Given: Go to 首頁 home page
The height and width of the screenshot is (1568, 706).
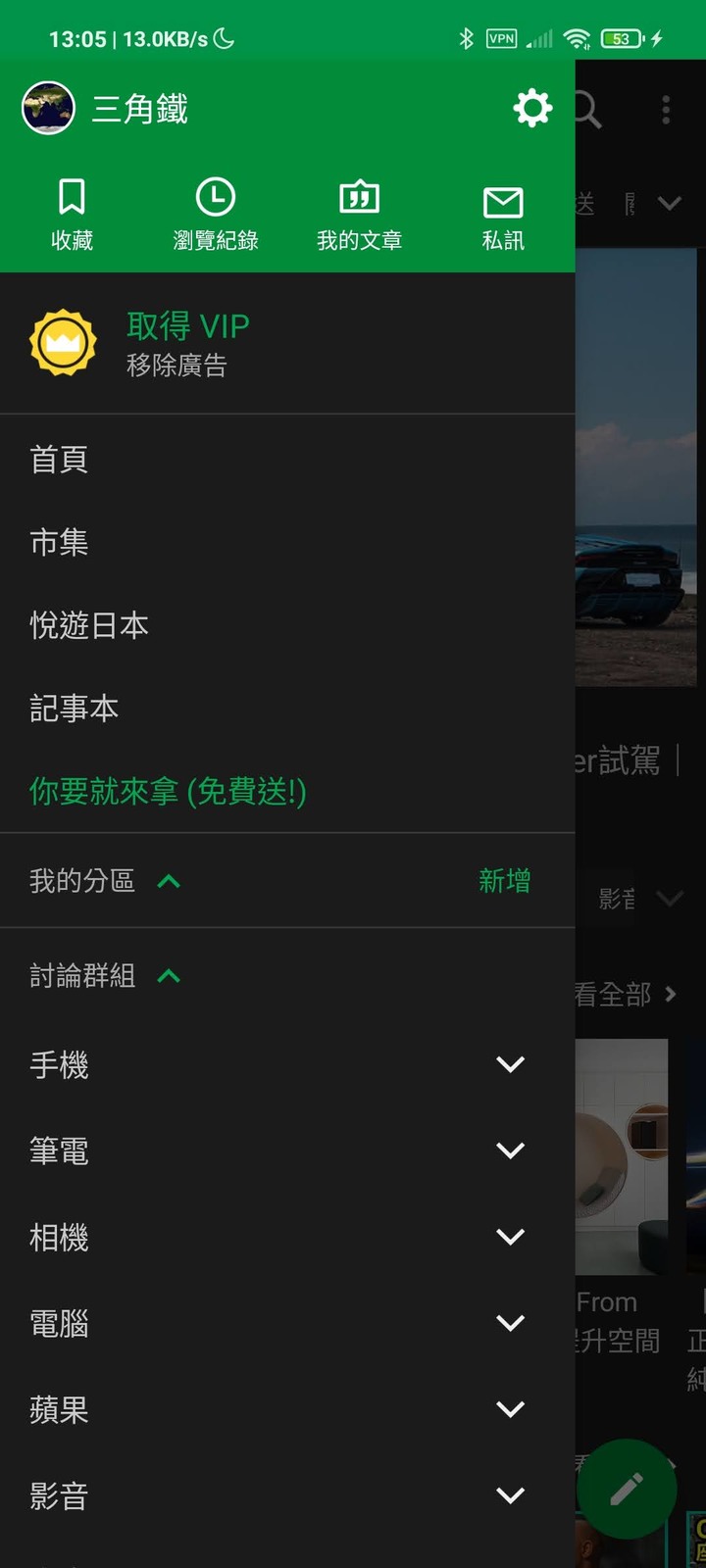Looking at the screenshot, I should [59, 460].
